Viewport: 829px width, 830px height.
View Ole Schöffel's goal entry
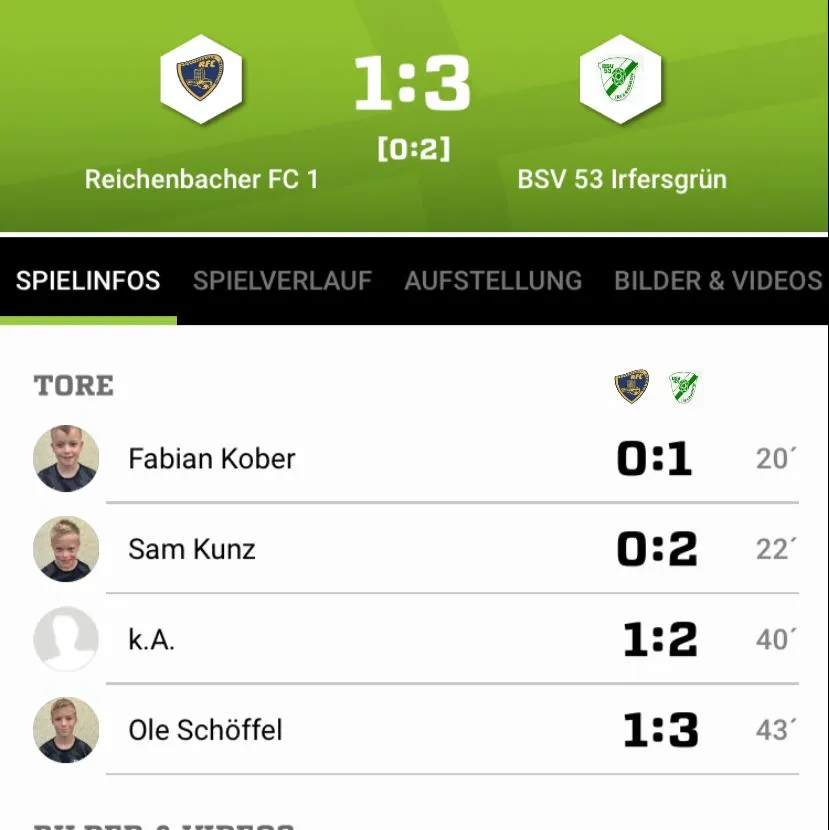[x=415, y=730]
